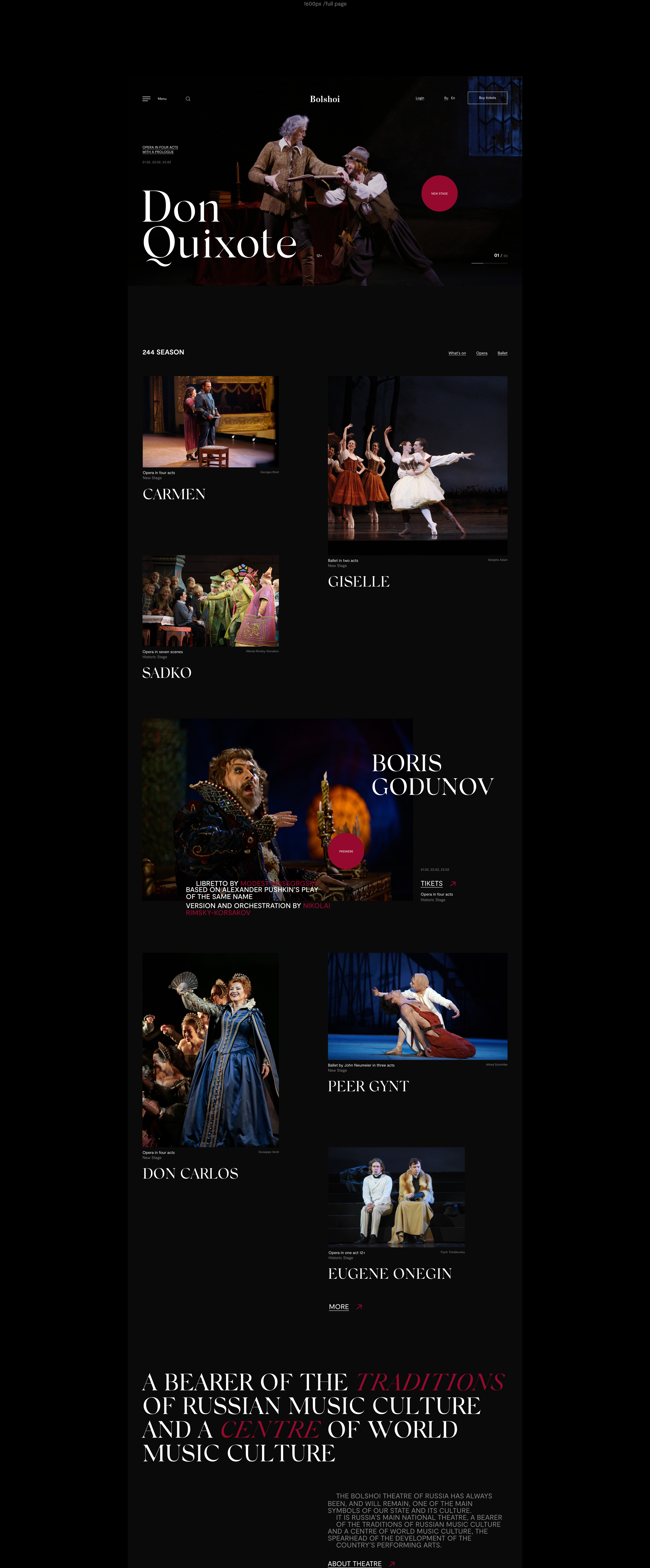
Task: Filter the season by Ballet
Action: point(502,353)
